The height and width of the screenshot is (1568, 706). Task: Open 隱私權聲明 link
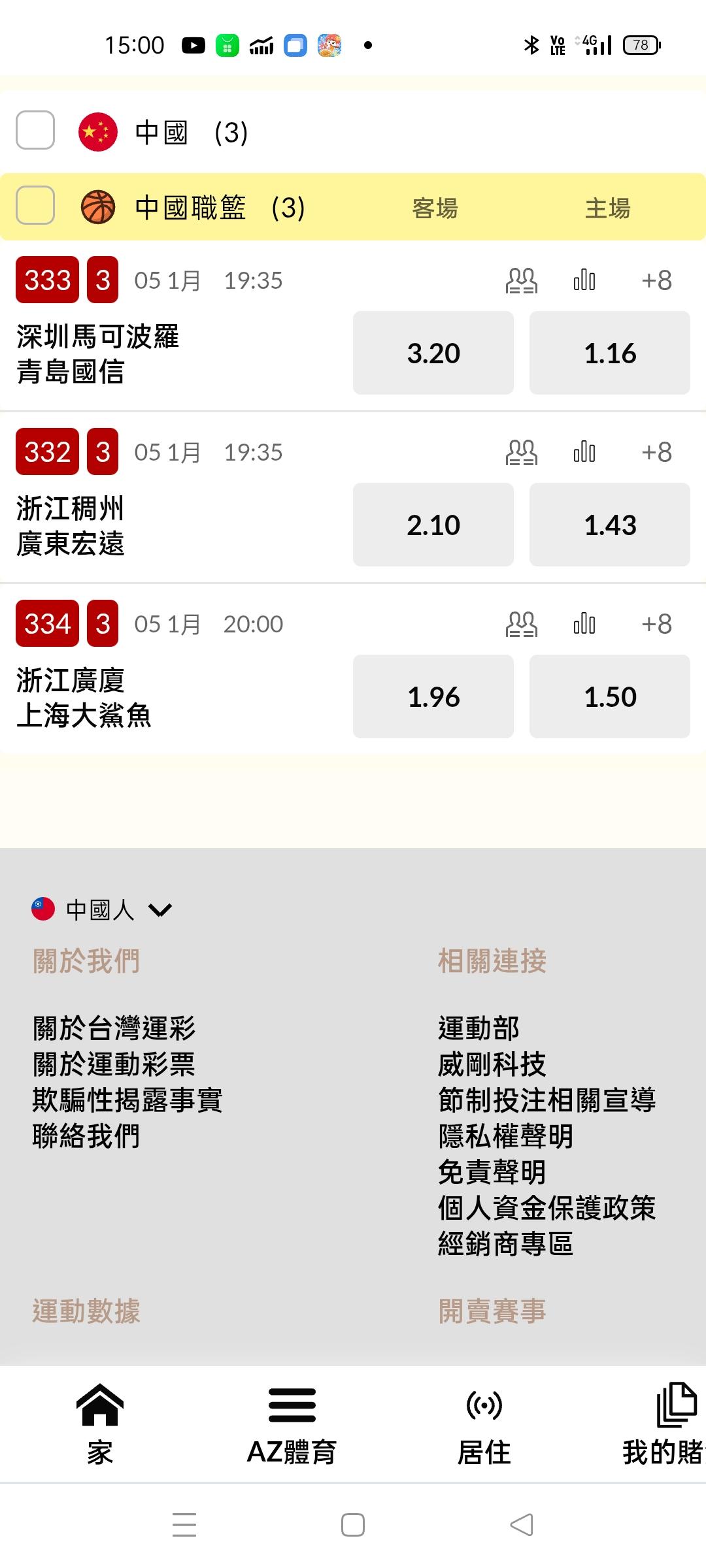505,1135
